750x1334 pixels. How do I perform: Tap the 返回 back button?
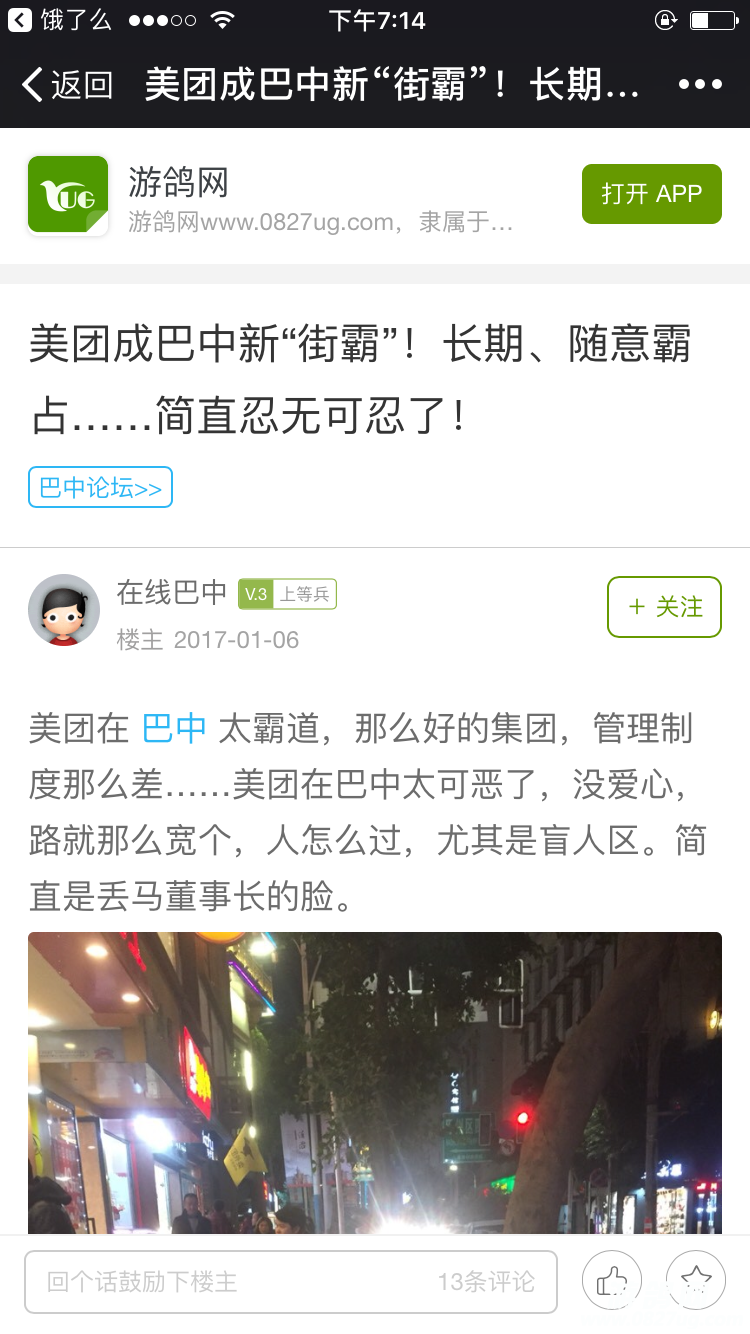pyautogui.click(x=68, y=85)
